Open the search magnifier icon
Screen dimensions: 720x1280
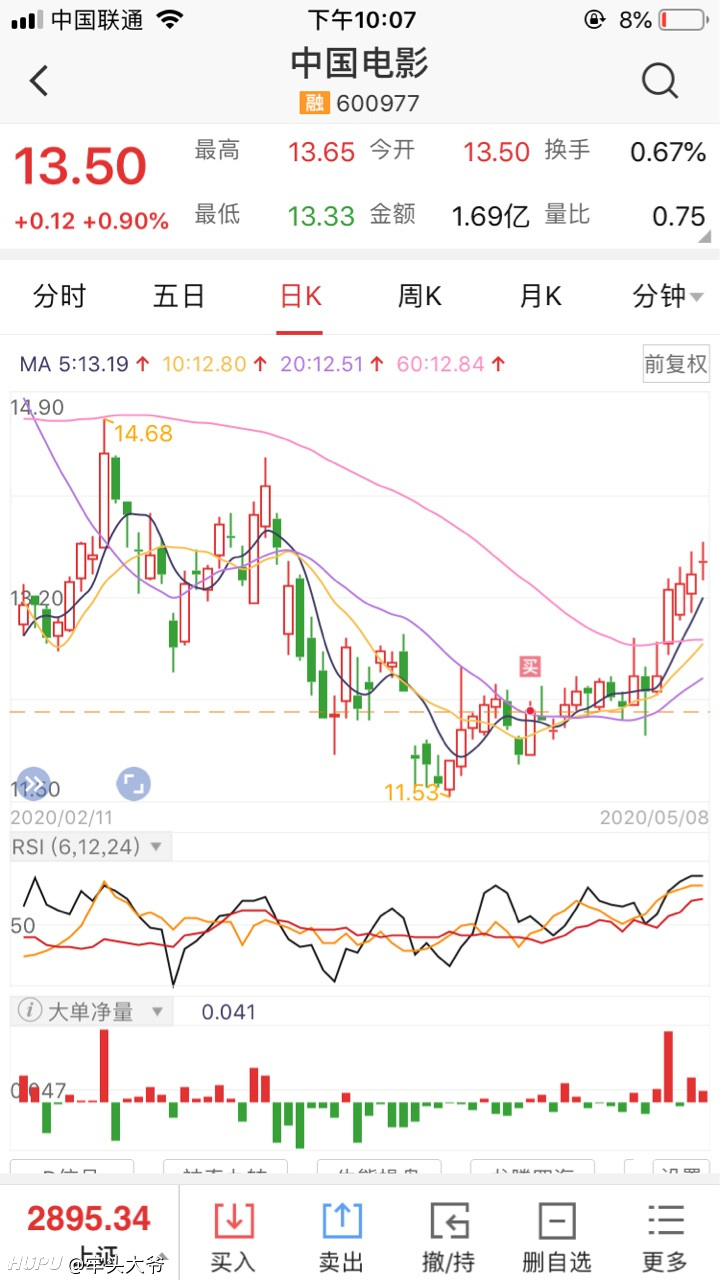click(659, 81)
